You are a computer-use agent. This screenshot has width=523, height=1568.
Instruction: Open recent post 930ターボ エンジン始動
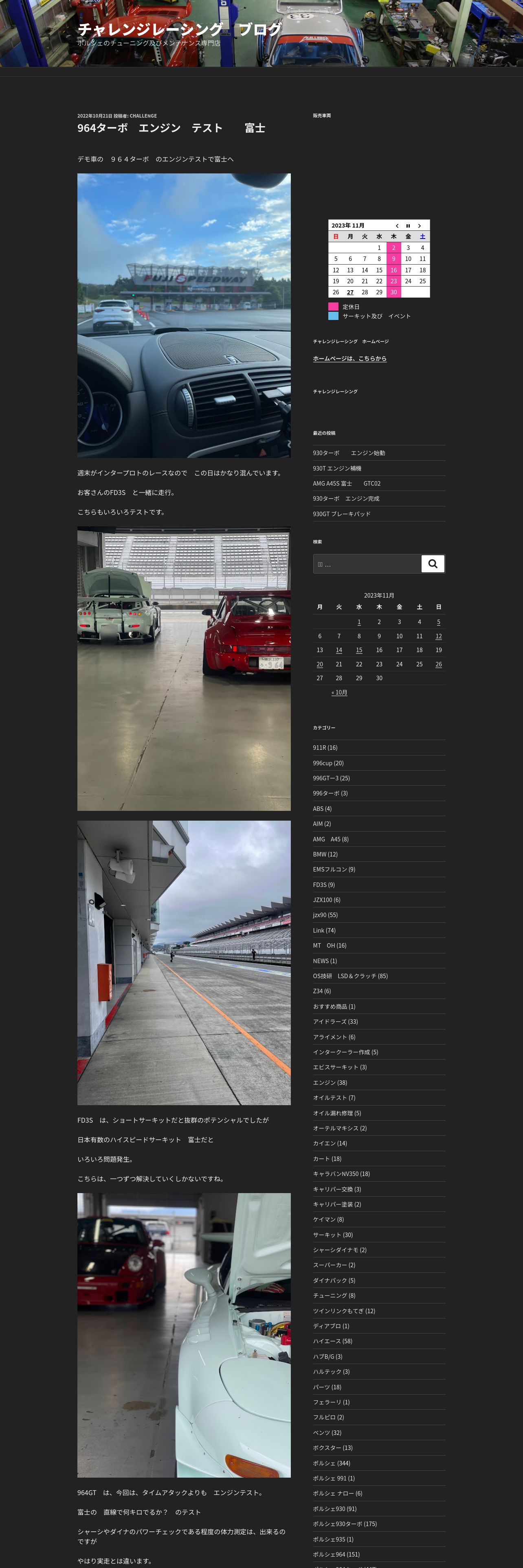[348, 453]
